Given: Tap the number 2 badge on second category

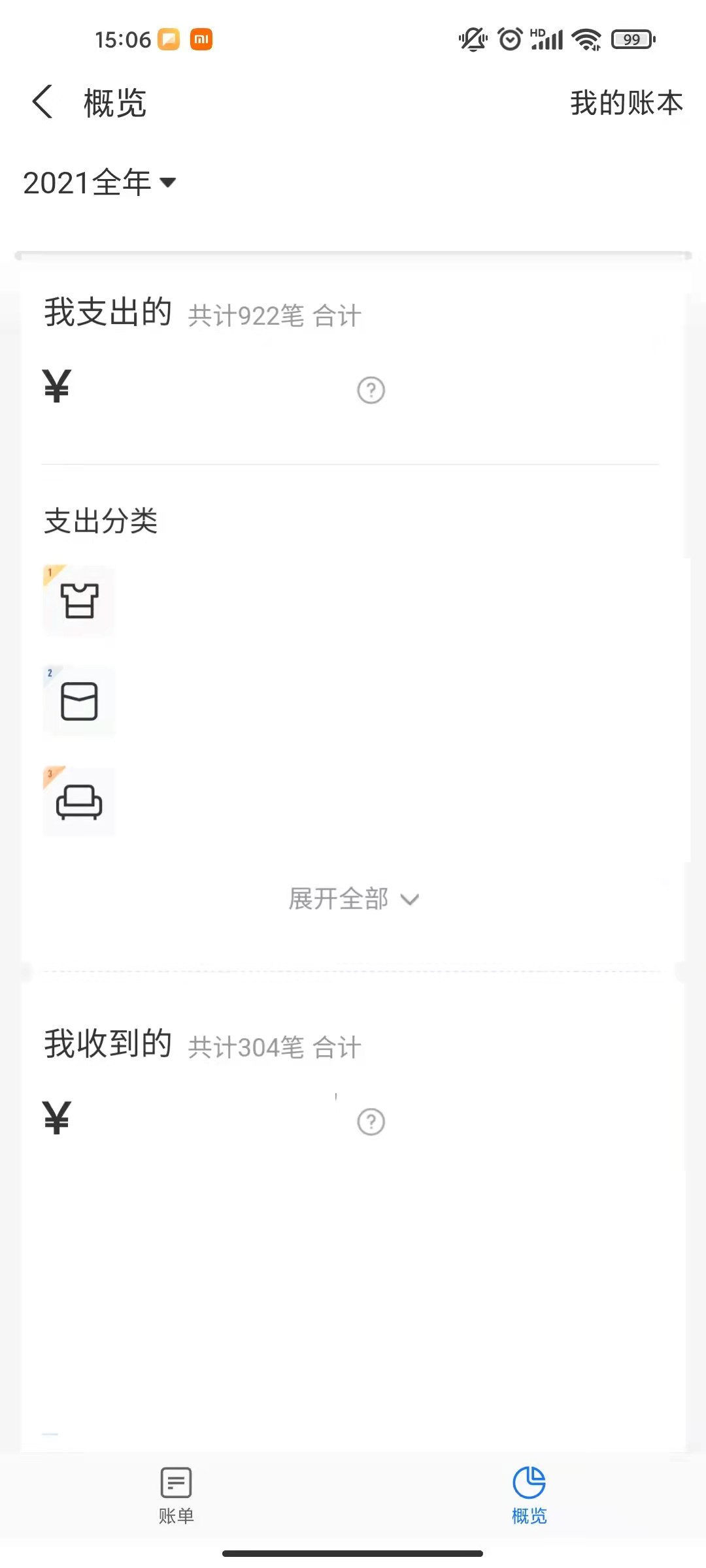Looking at the screenshot, I should (x=52, y=673).
